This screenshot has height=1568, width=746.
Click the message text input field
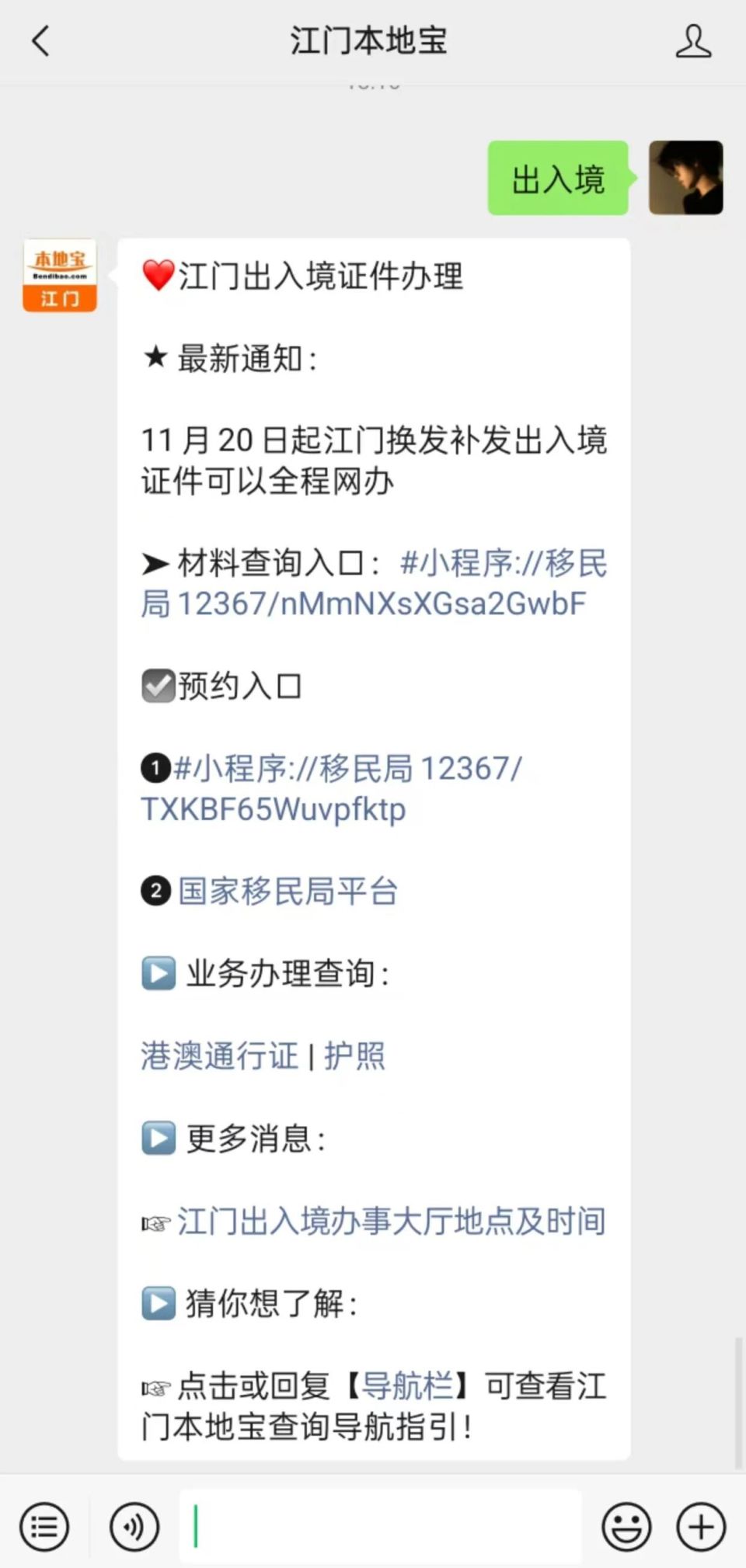point(381,1525)
